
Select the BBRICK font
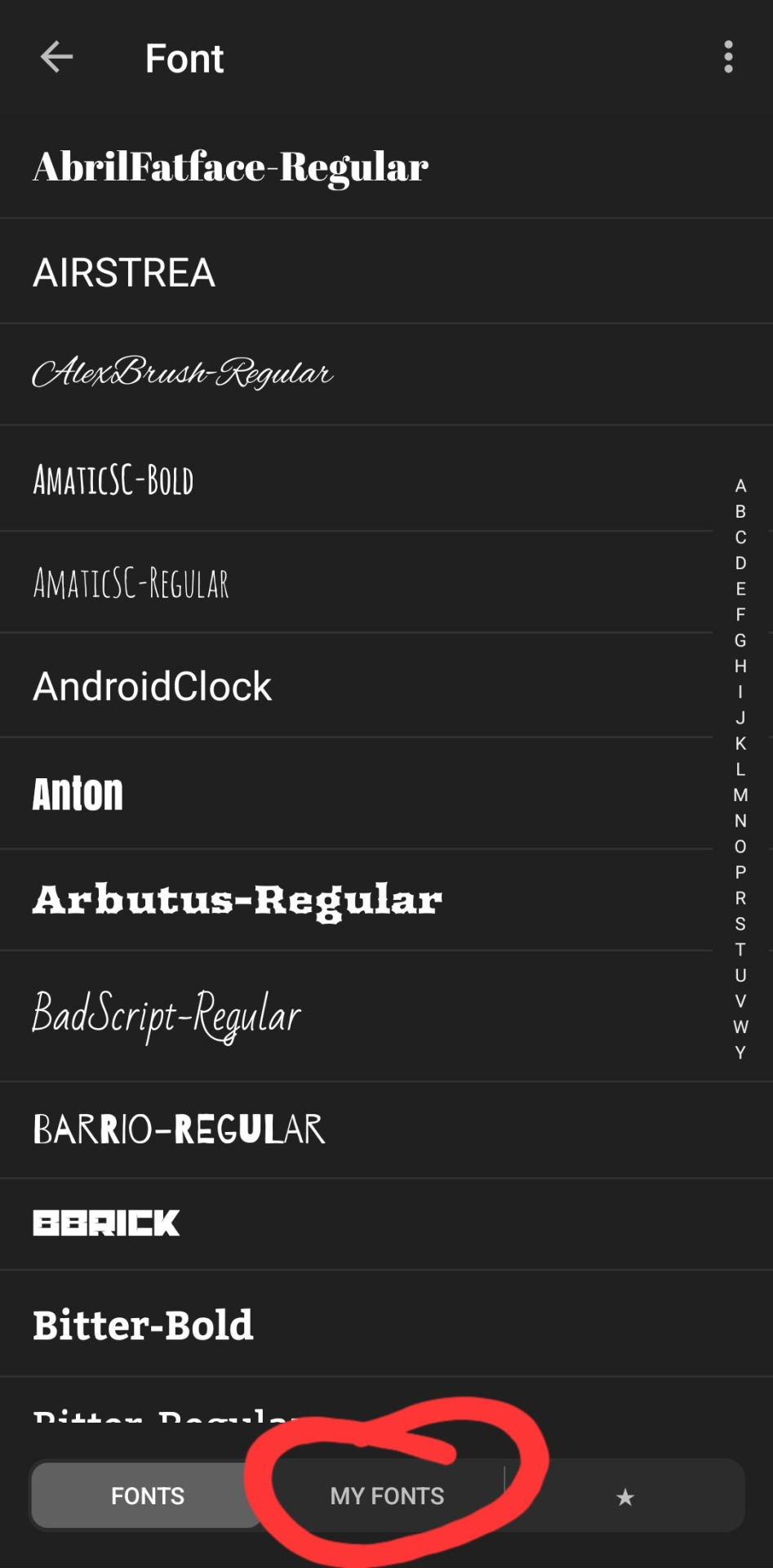[107, 1223]
